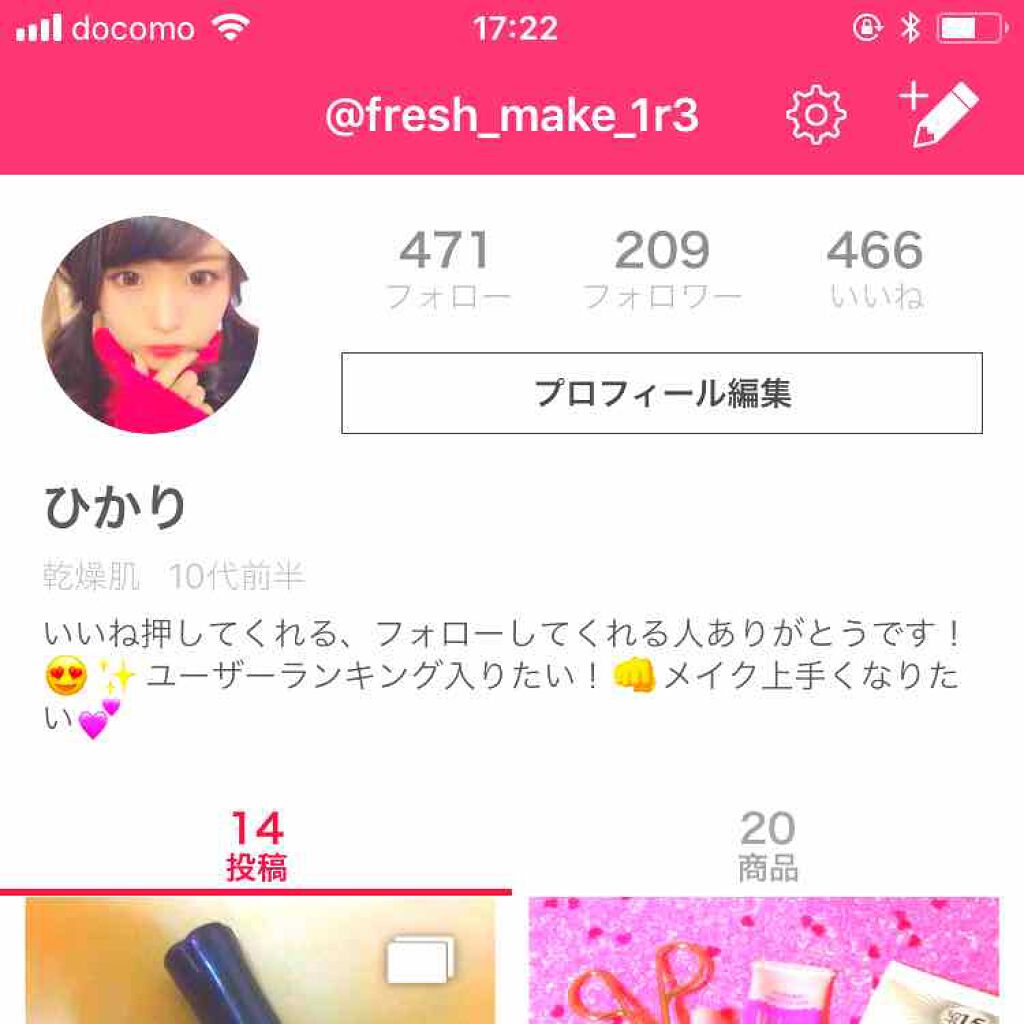The image size is (1024, 1024).
Task: View the 471 フォロー list
Action: [446, 268]
